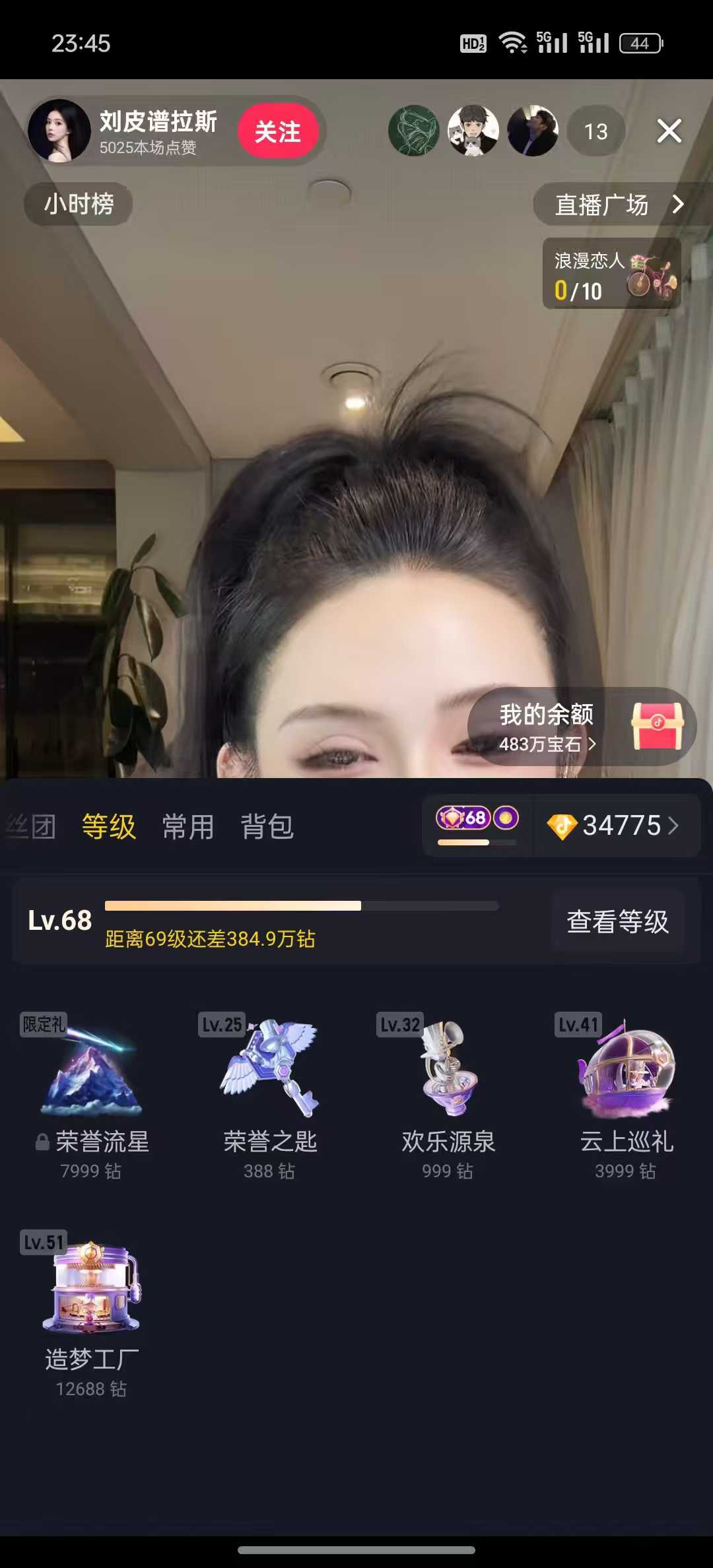Tap 查看等级 button
This screenshot has height=1568, width=713.
(617, 921)
